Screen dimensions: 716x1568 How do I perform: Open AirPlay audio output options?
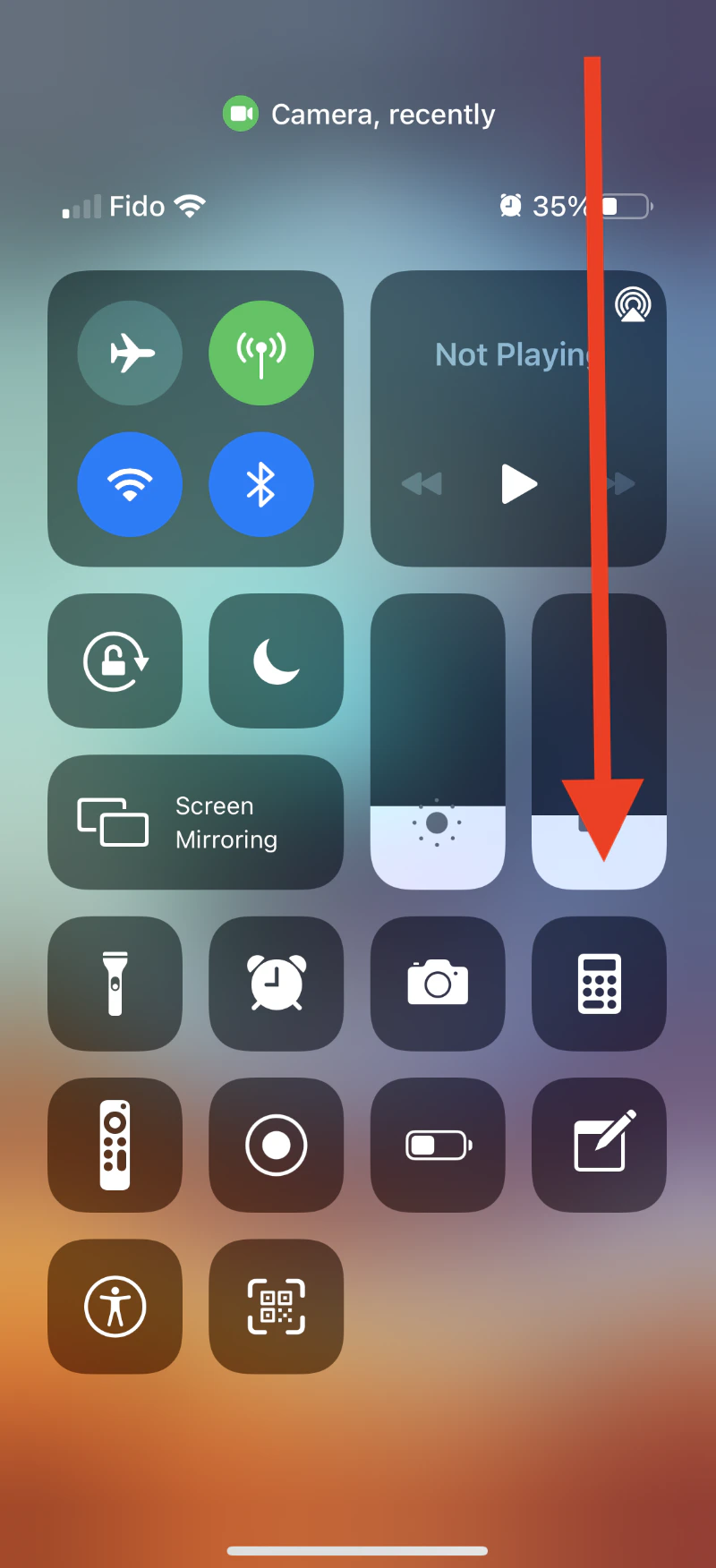pos(633,304)
